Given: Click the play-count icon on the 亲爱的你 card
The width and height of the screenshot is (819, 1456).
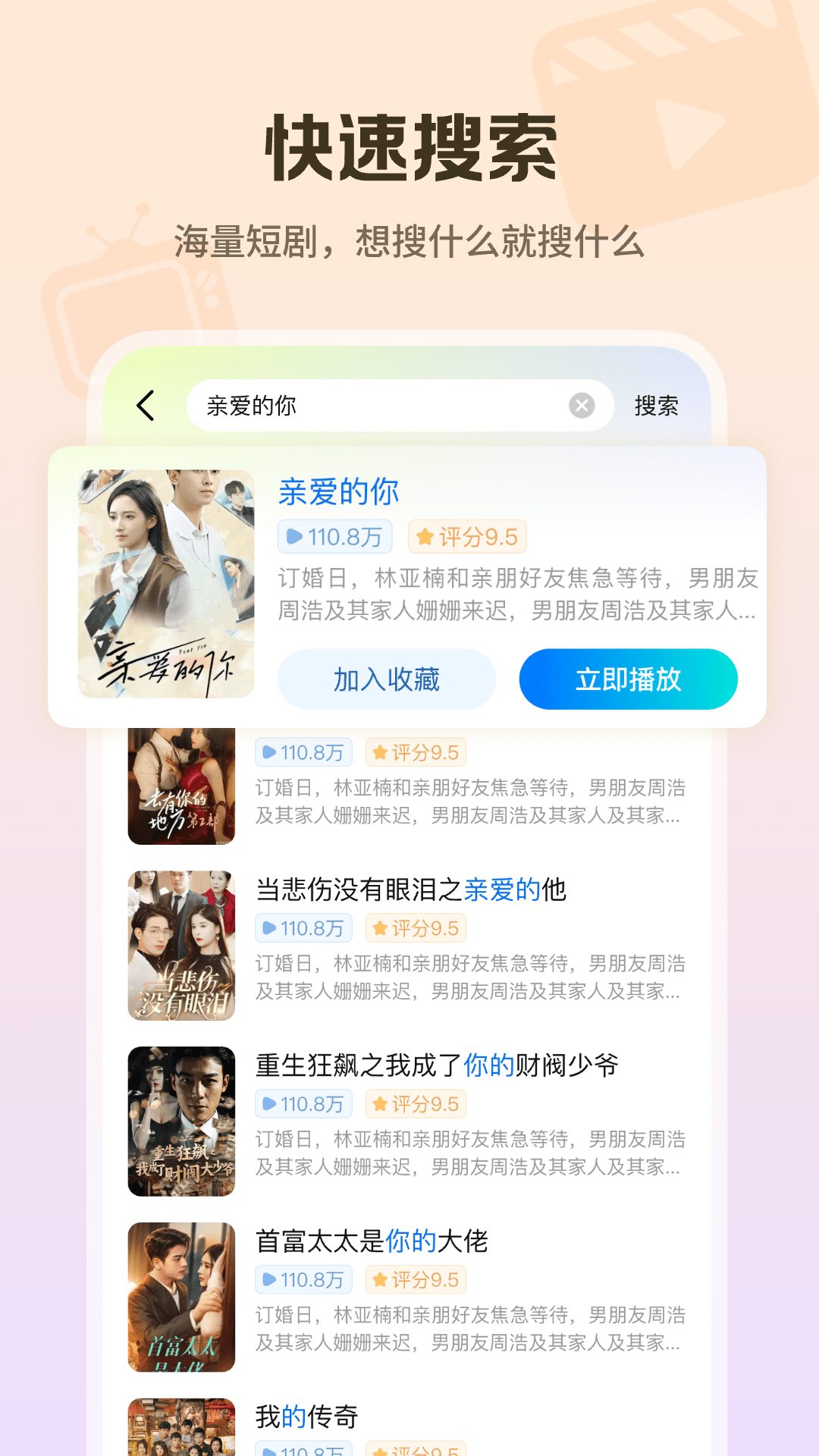Looking at the screenshot, I should pyautogui.click(x=297, y=536).
